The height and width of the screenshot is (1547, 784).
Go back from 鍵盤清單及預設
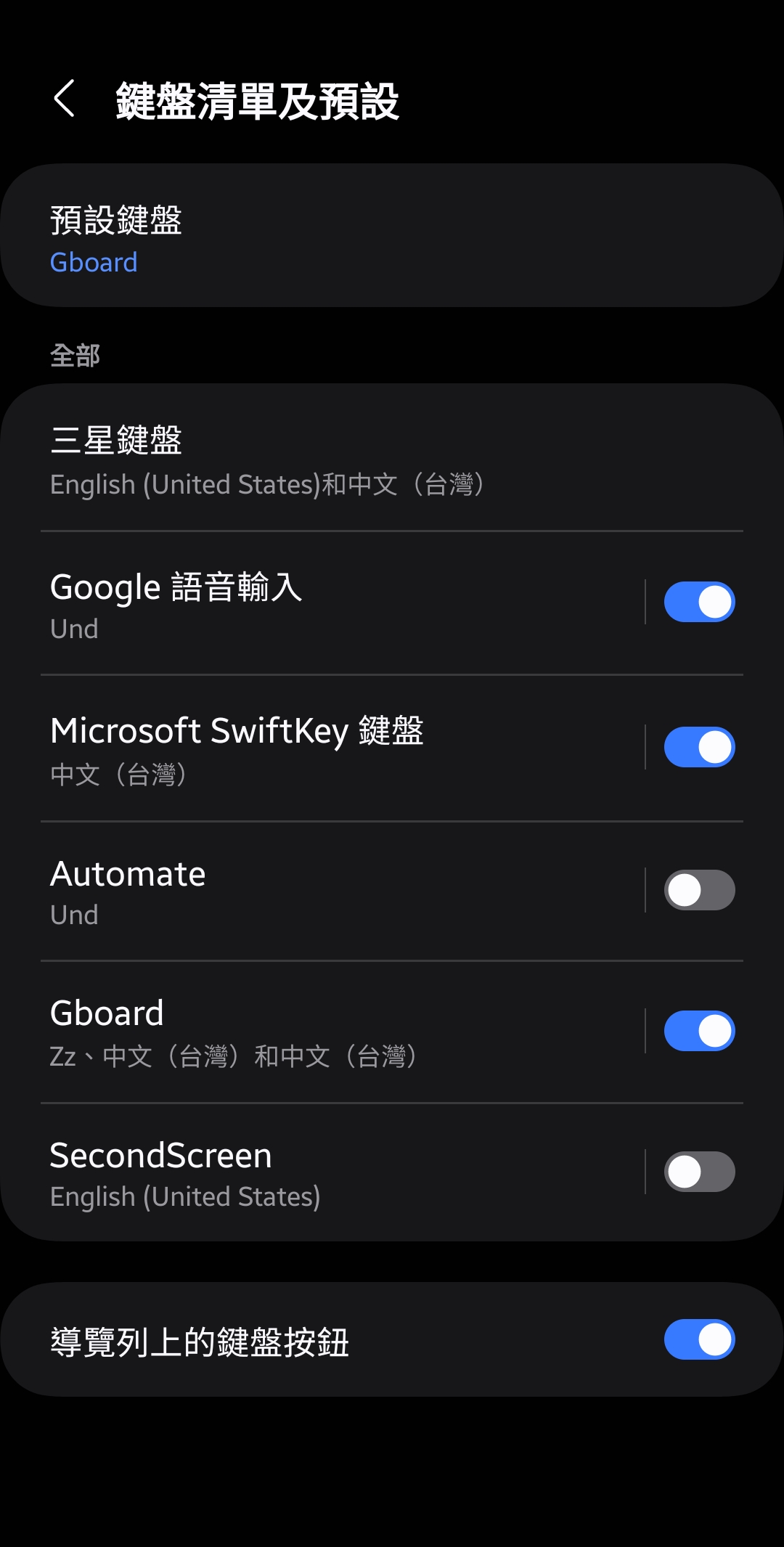point(65,99)
